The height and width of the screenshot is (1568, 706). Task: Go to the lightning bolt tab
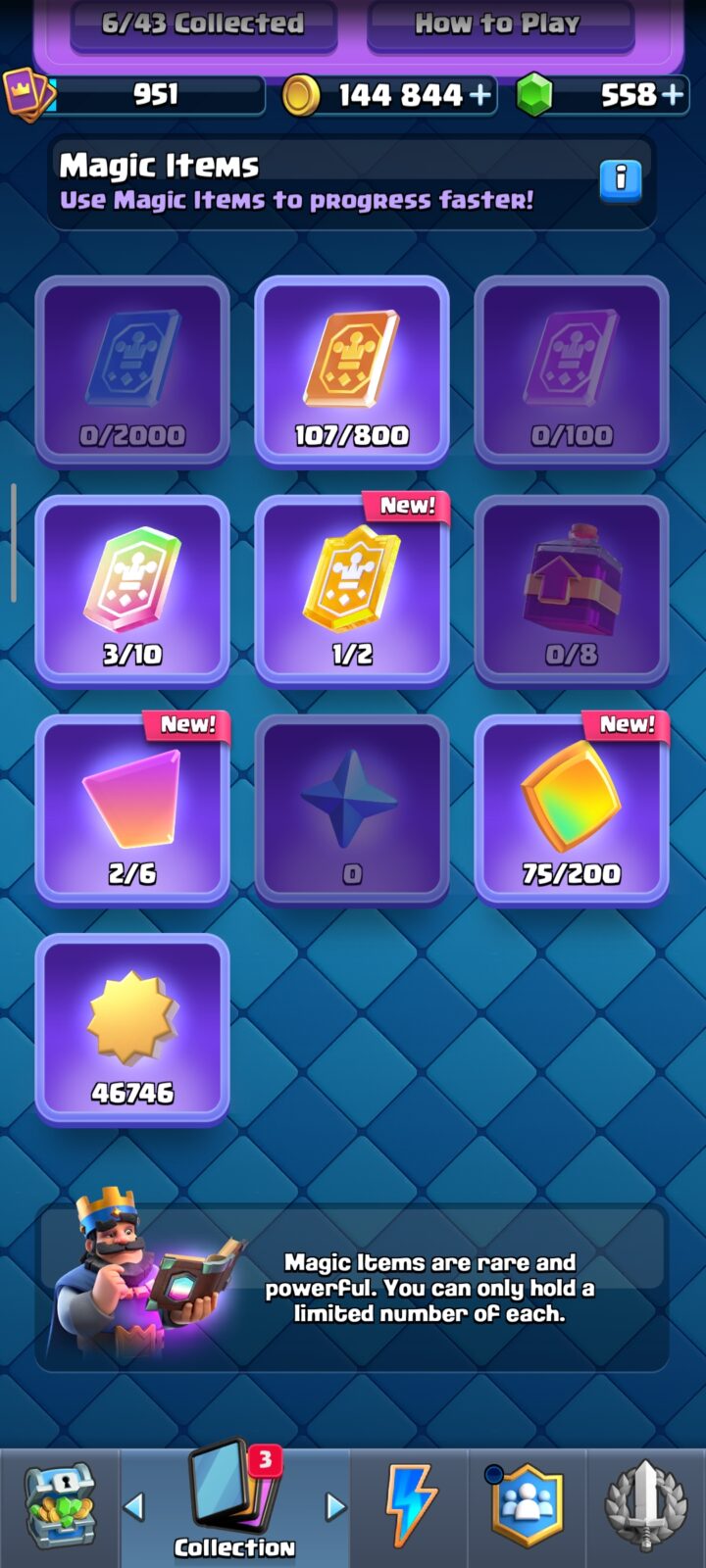tap(410, 1507)
